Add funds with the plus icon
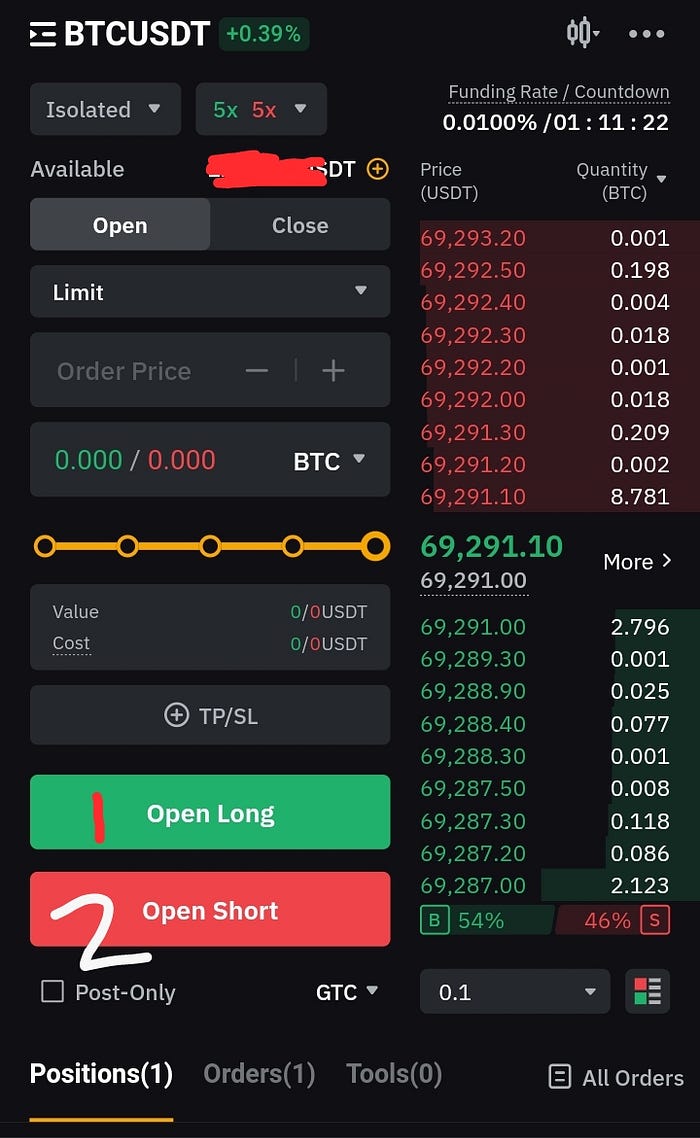The image size is (700, 1138). [378, 169]
